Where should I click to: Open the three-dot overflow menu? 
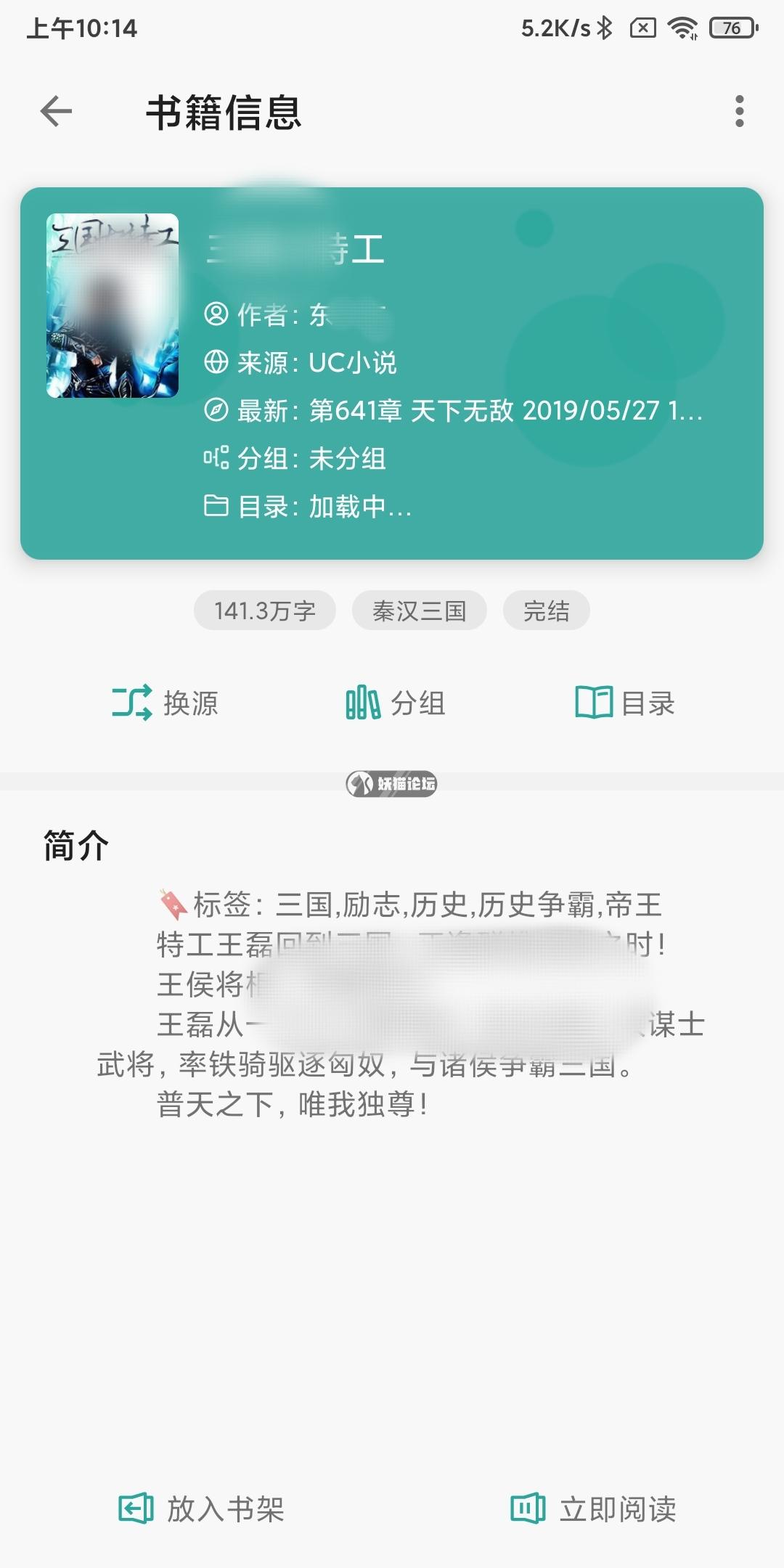(x=739, y=112)
